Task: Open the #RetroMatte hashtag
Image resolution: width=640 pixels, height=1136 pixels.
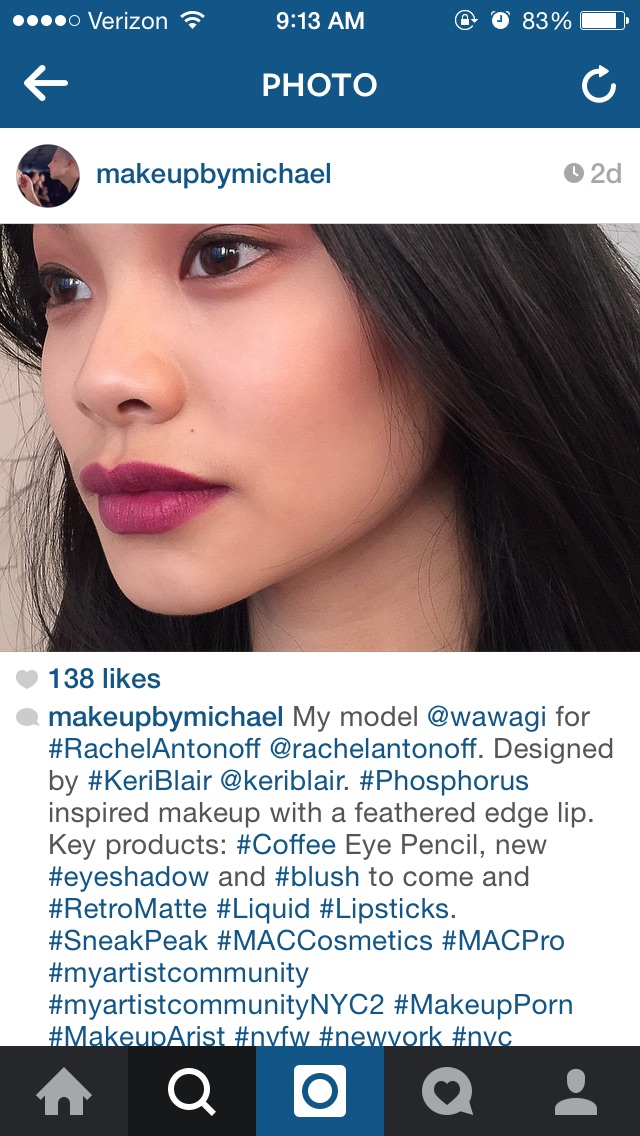Action: (126, 909)
